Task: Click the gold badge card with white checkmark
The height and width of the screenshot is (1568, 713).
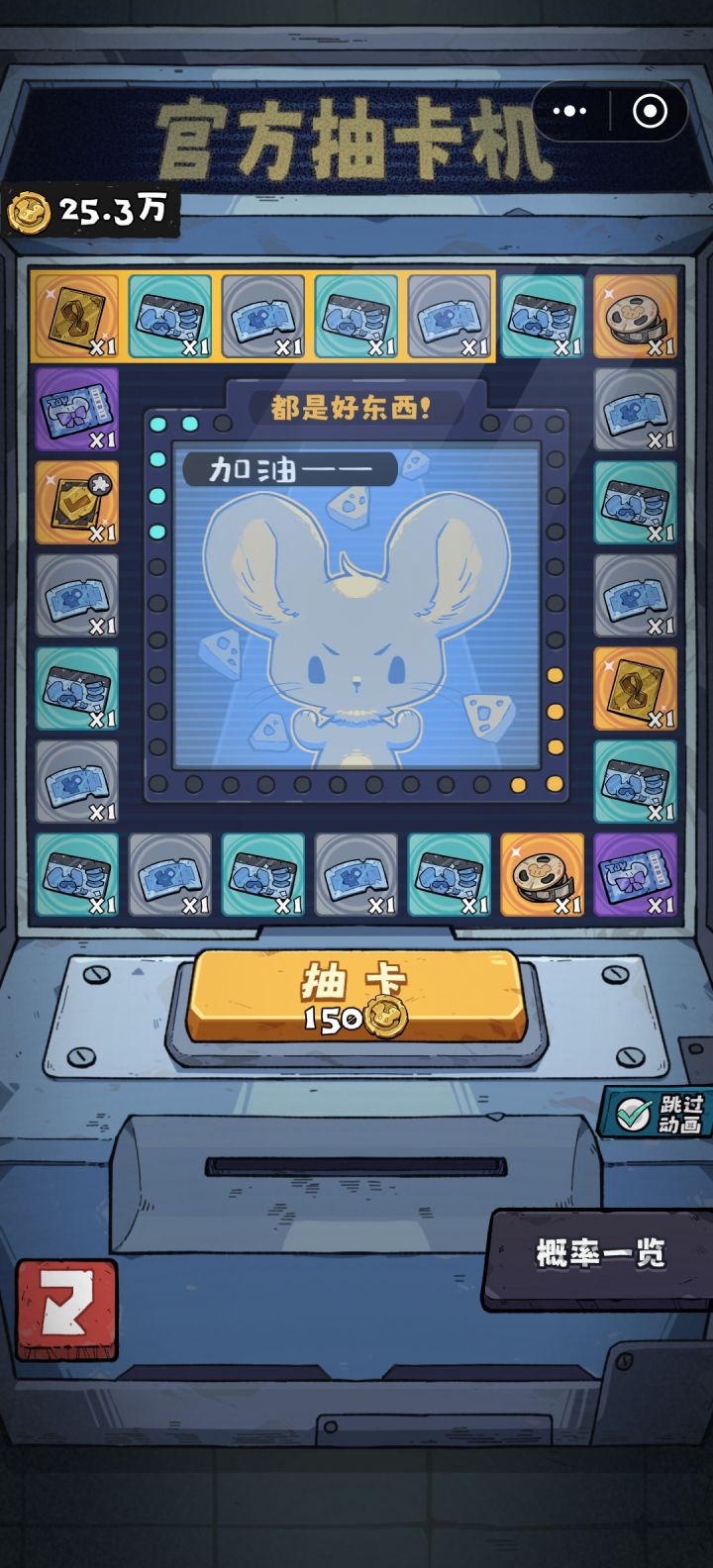Action: tap(74, 502)
